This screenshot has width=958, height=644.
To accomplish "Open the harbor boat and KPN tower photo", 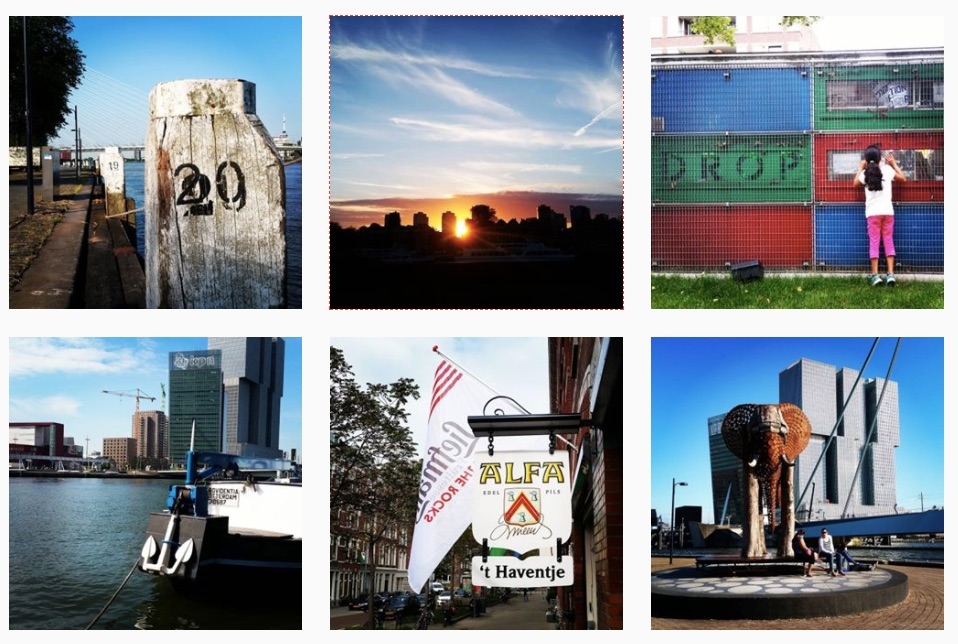I will [155, 483].
